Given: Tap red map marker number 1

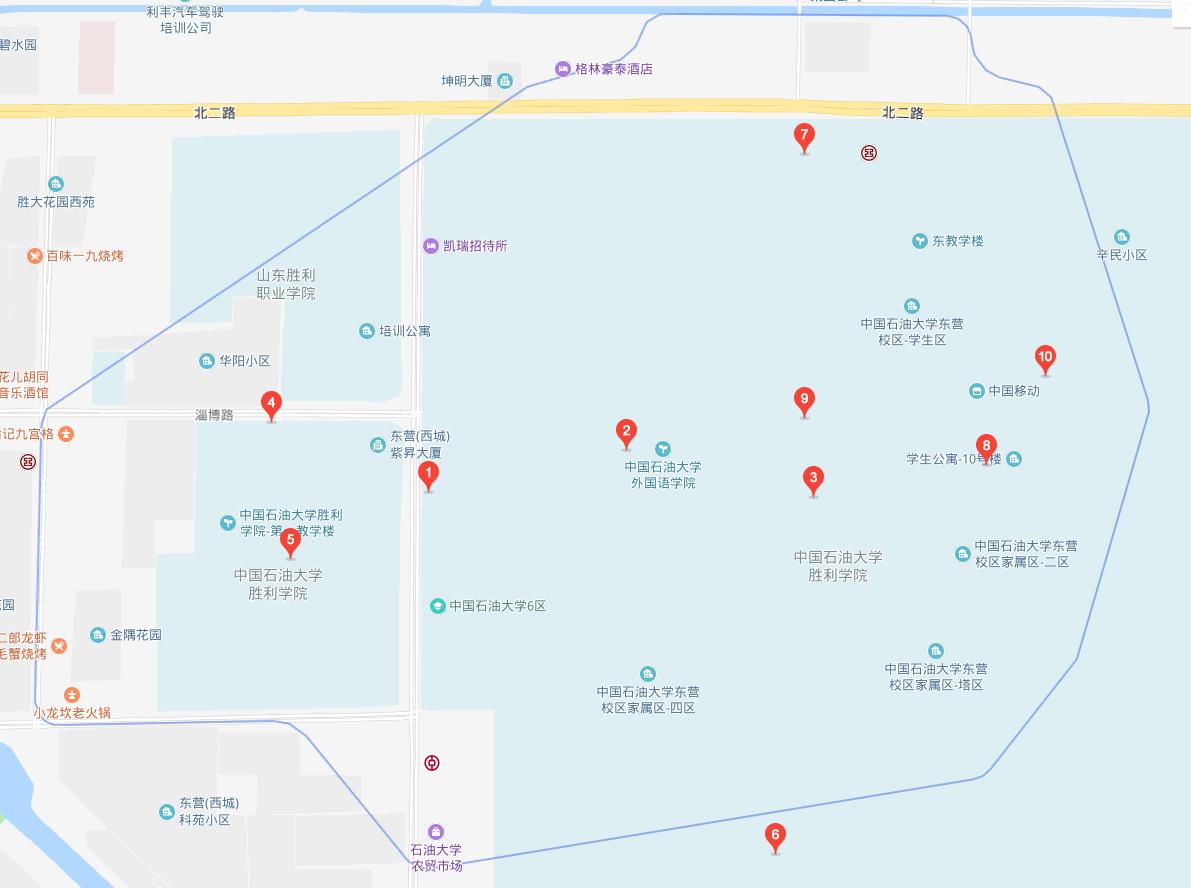Looking at the screenshot, I should pyautogui.click(x=428, y=474).
